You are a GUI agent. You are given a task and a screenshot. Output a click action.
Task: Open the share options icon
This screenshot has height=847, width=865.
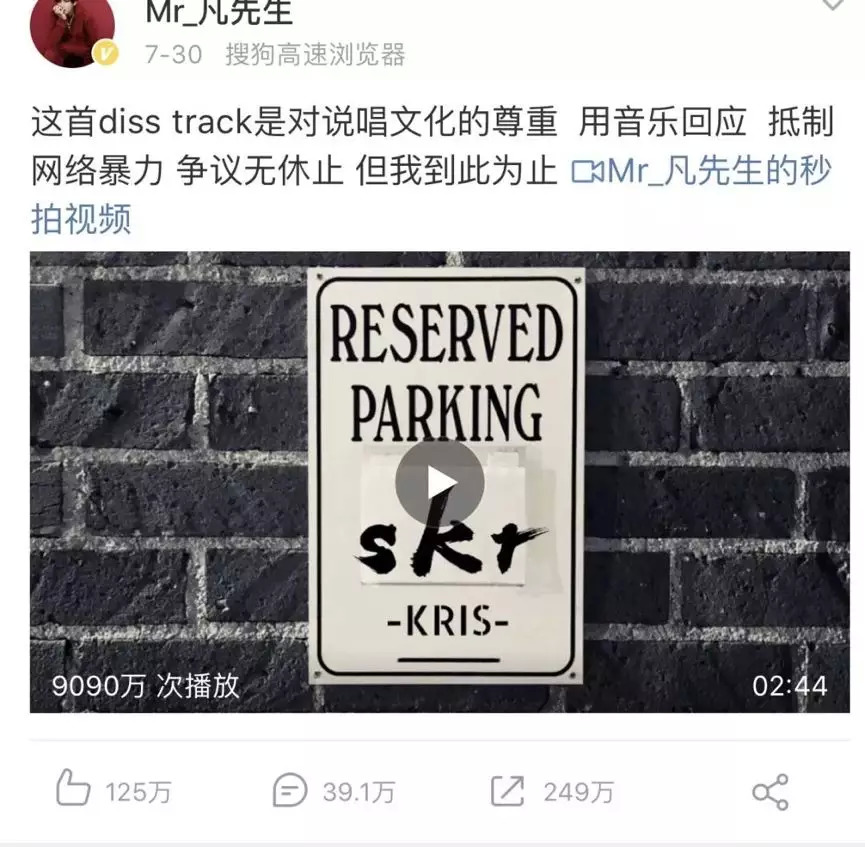pyautogui.click(x=770, y=792)
